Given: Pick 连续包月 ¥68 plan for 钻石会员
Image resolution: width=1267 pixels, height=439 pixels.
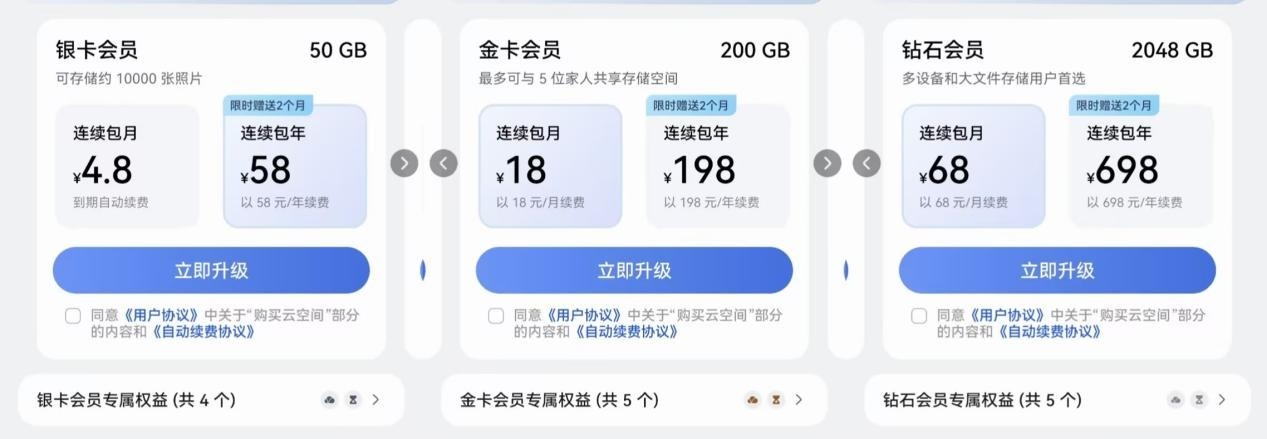Looking at the screenshot, I should tap(973, 166).
